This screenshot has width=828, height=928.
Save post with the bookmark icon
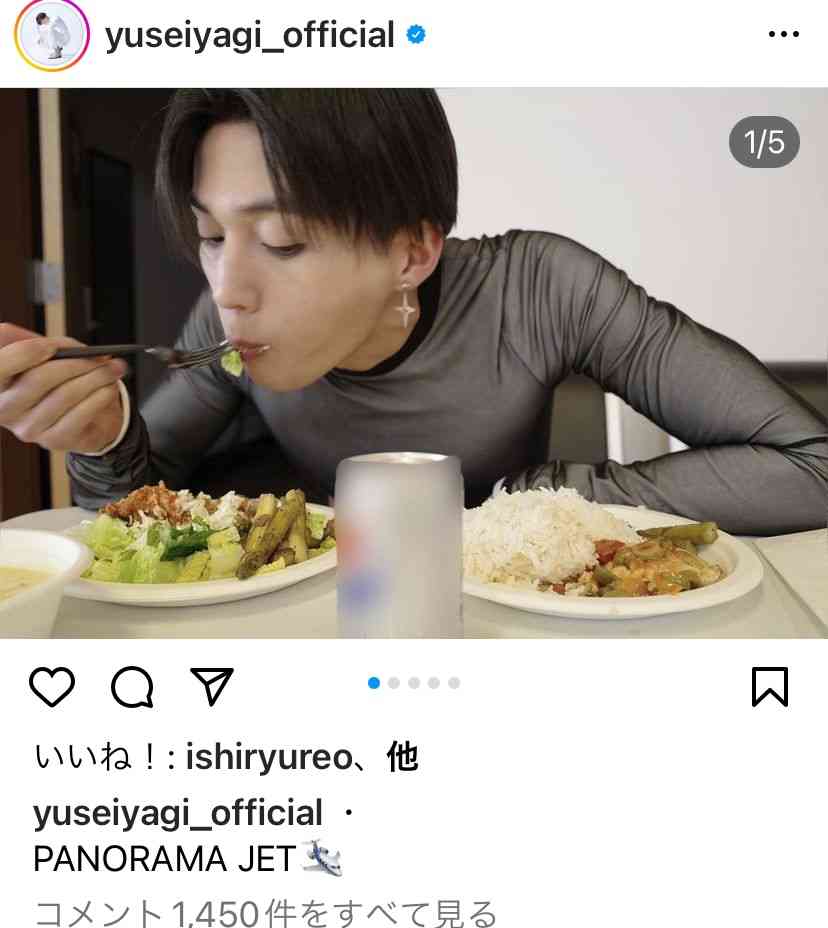point(770,687)
